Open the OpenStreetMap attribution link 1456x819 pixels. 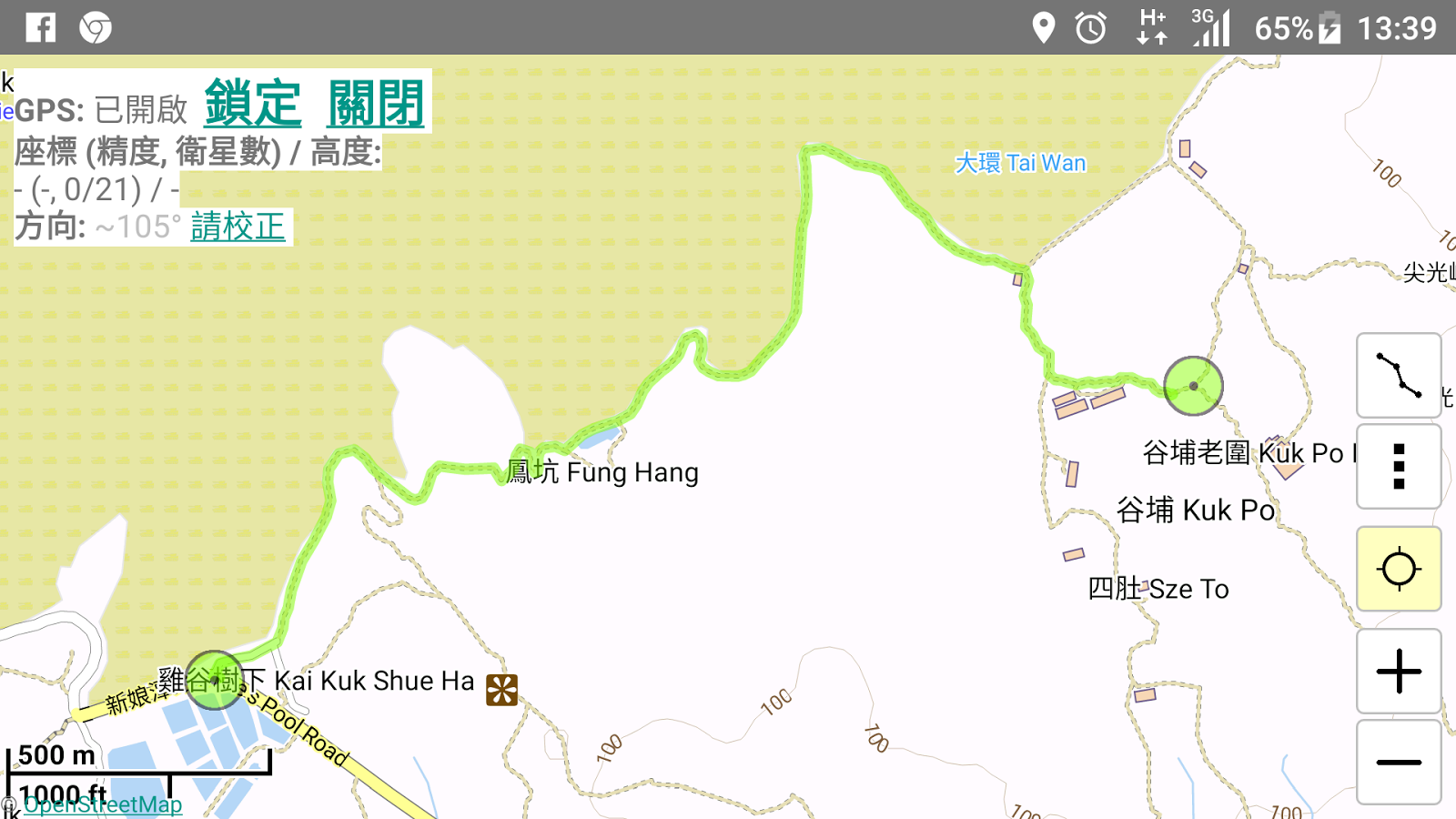pos(102,804)
